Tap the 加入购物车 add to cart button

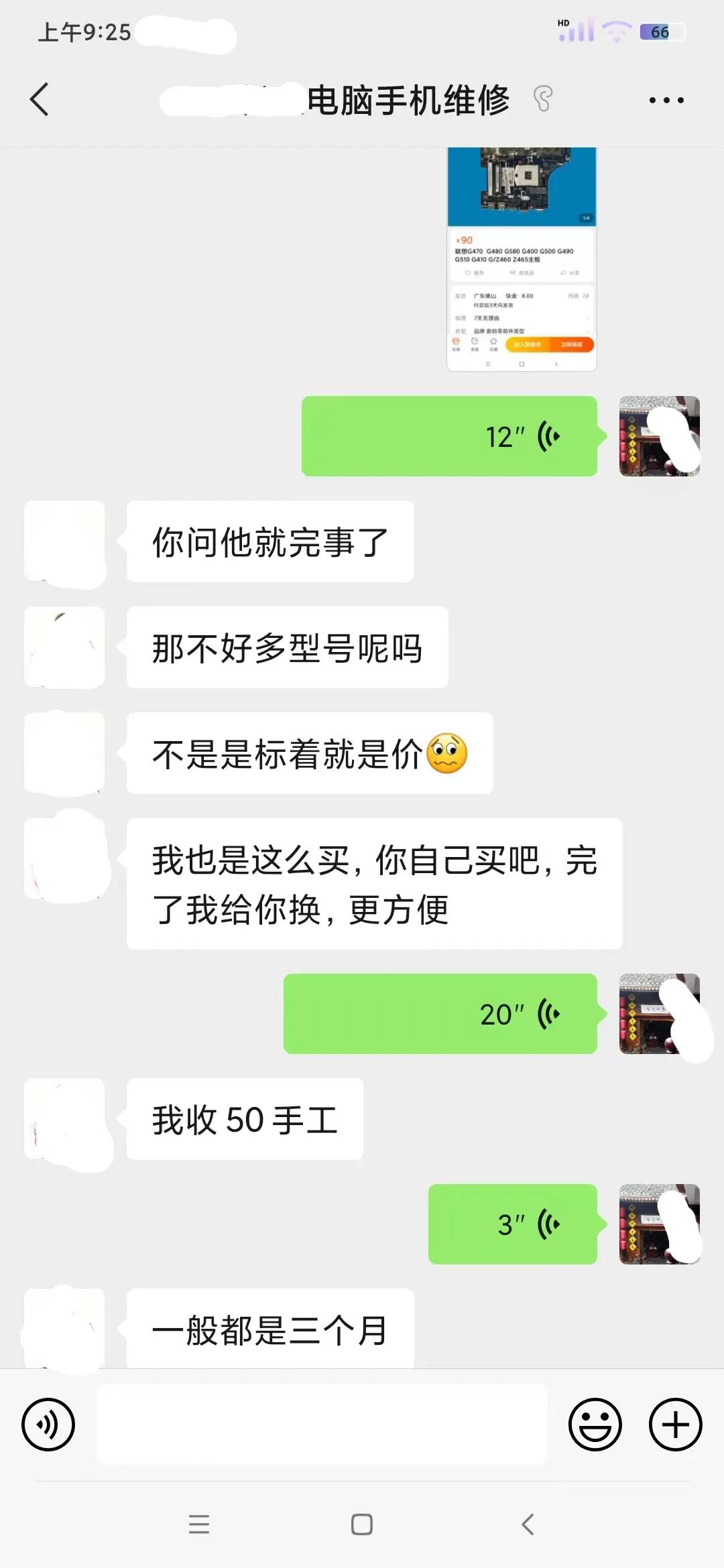click(x=528, y=344)
